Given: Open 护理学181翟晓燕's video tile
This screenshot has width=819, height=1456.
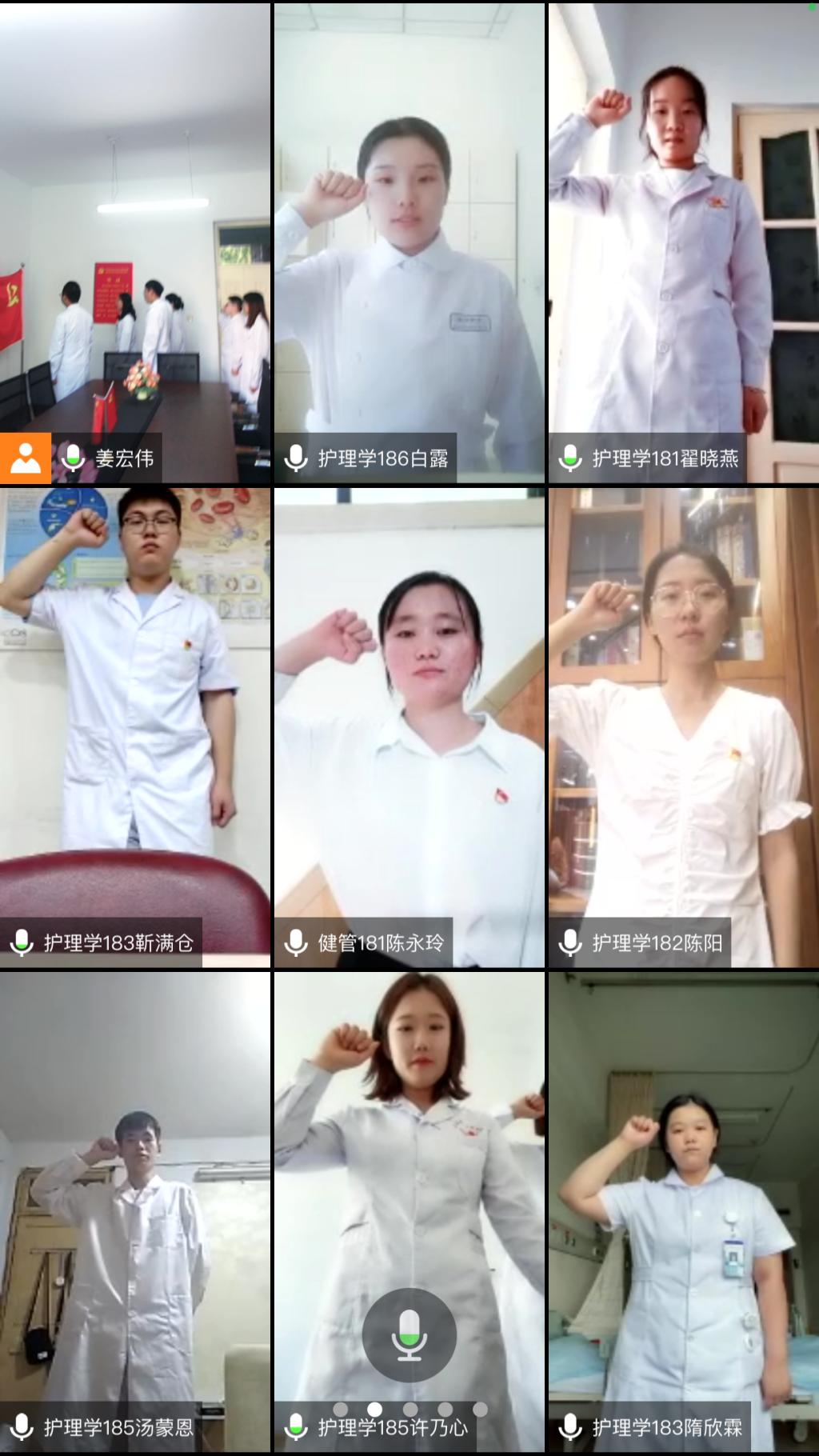Looking at the screenshot, I should click(683, 240).
